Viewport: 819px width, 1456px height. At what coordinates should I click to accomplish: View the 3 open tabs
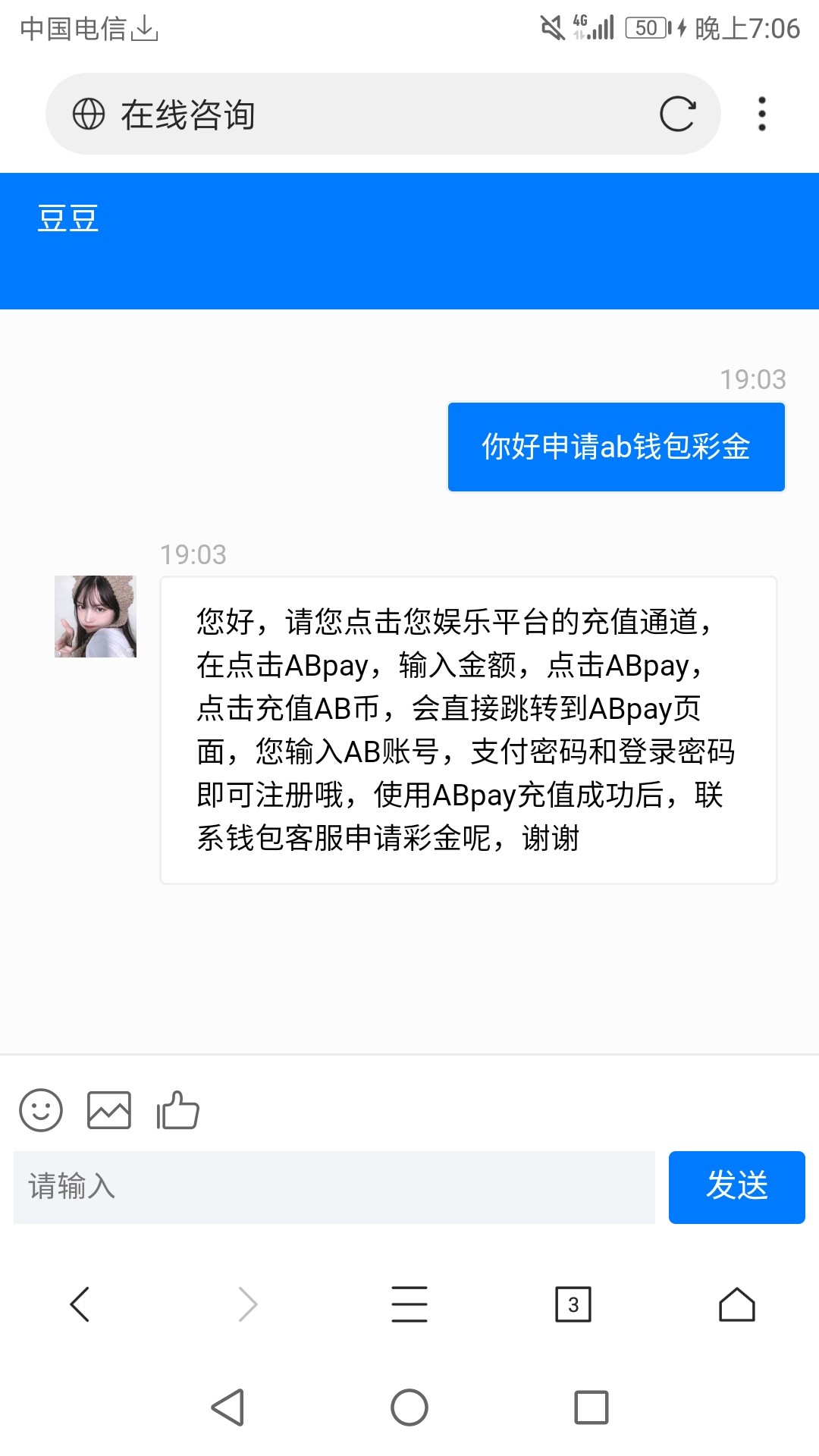pos(573,1304)
